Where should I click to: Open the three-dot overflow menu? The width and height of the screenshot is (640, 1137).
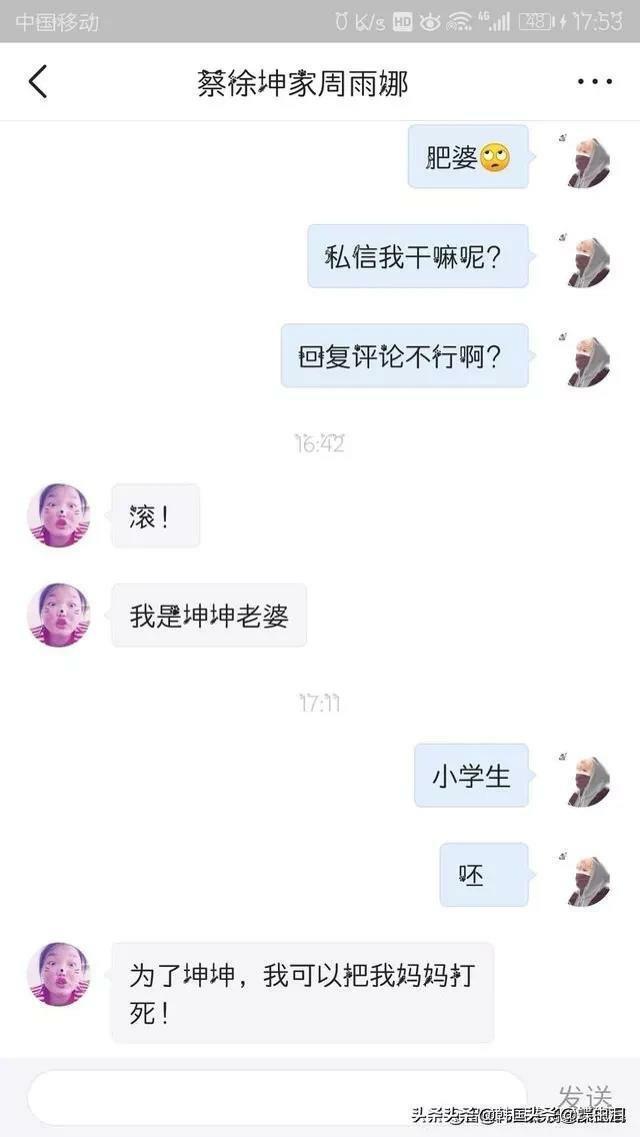(594, 82)
